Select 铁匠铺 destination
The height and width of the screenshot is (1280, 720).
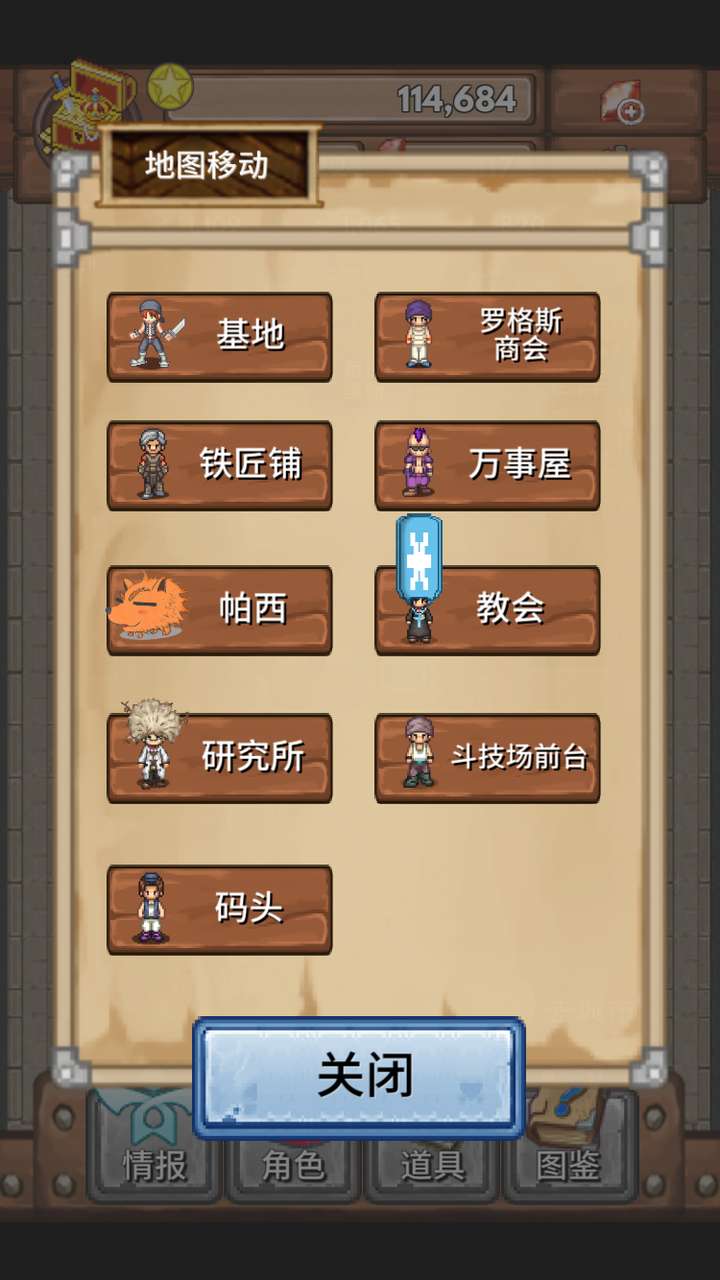tap(220, 465)
